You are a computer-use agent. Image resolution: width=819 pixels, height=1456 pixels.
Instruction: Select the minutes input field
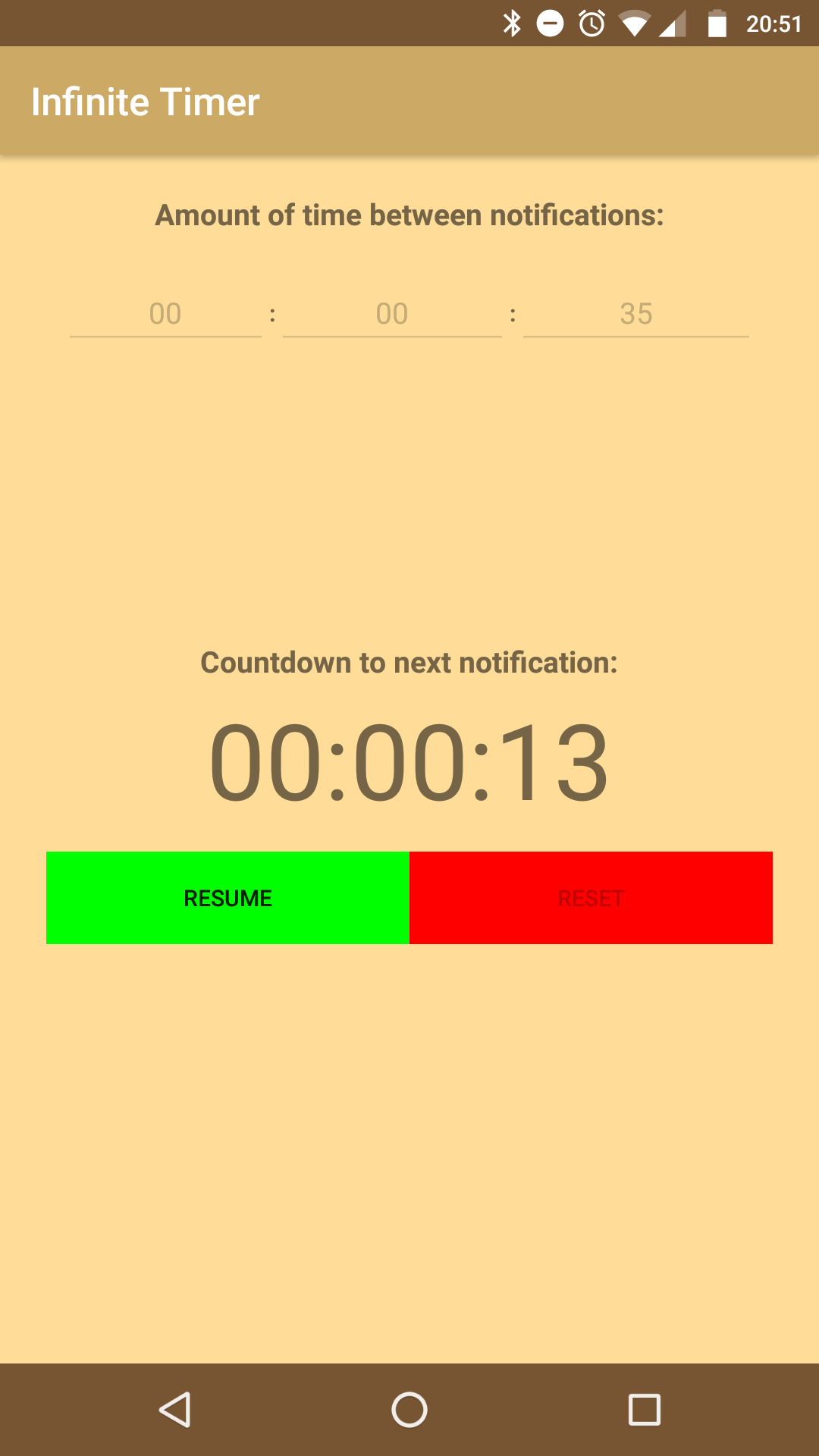392,313
